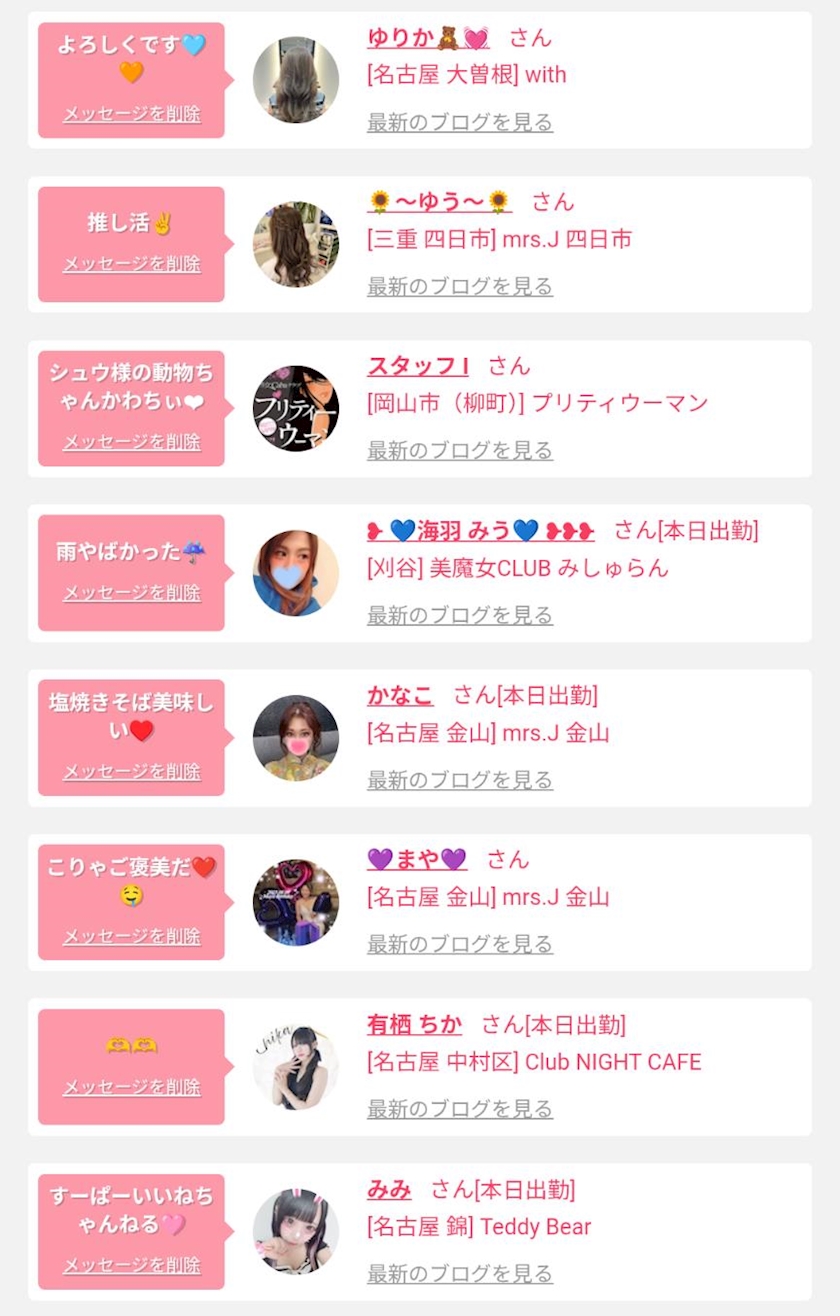
Task: View 海羽 みう's latest blog
Action: click(460, 615)
